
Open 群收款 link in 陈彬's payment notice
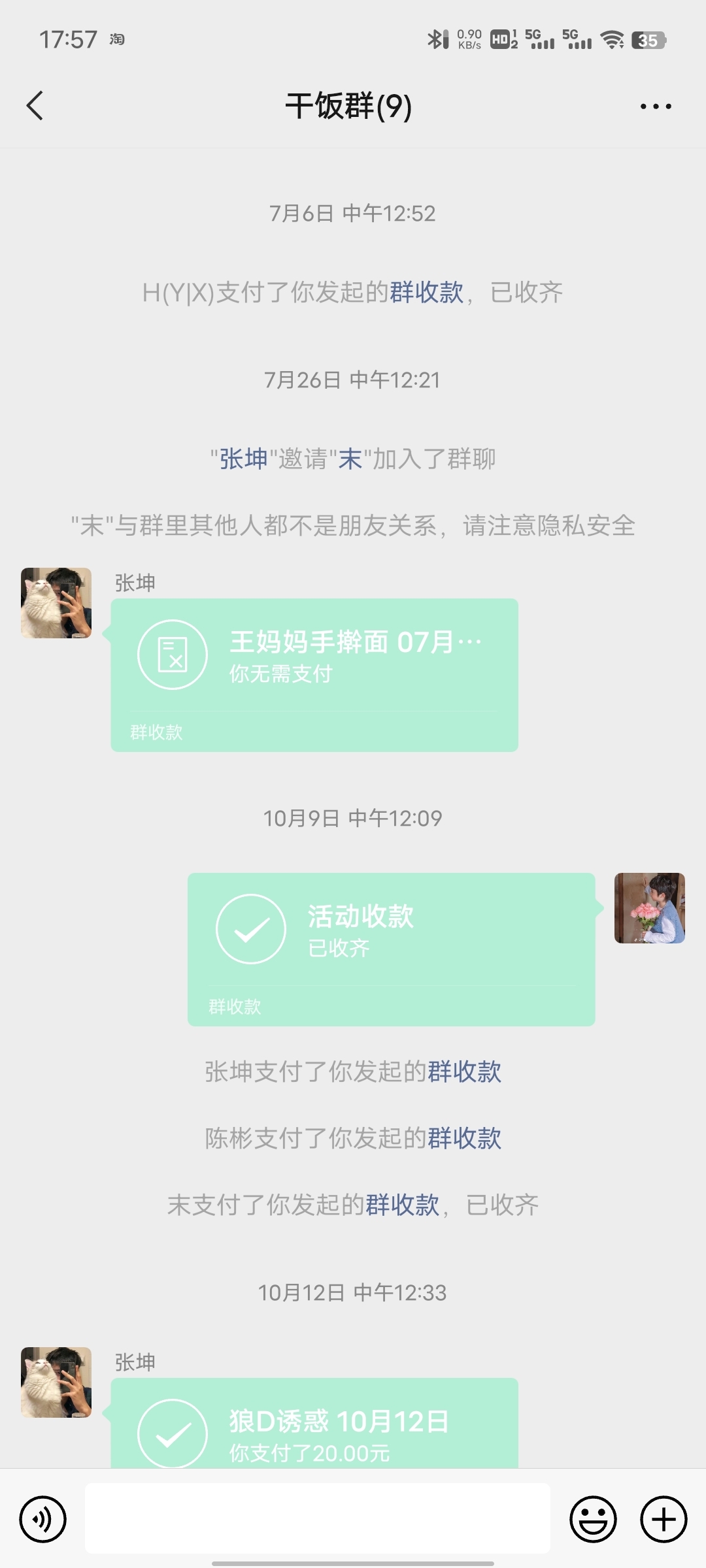click(464, 1138)
